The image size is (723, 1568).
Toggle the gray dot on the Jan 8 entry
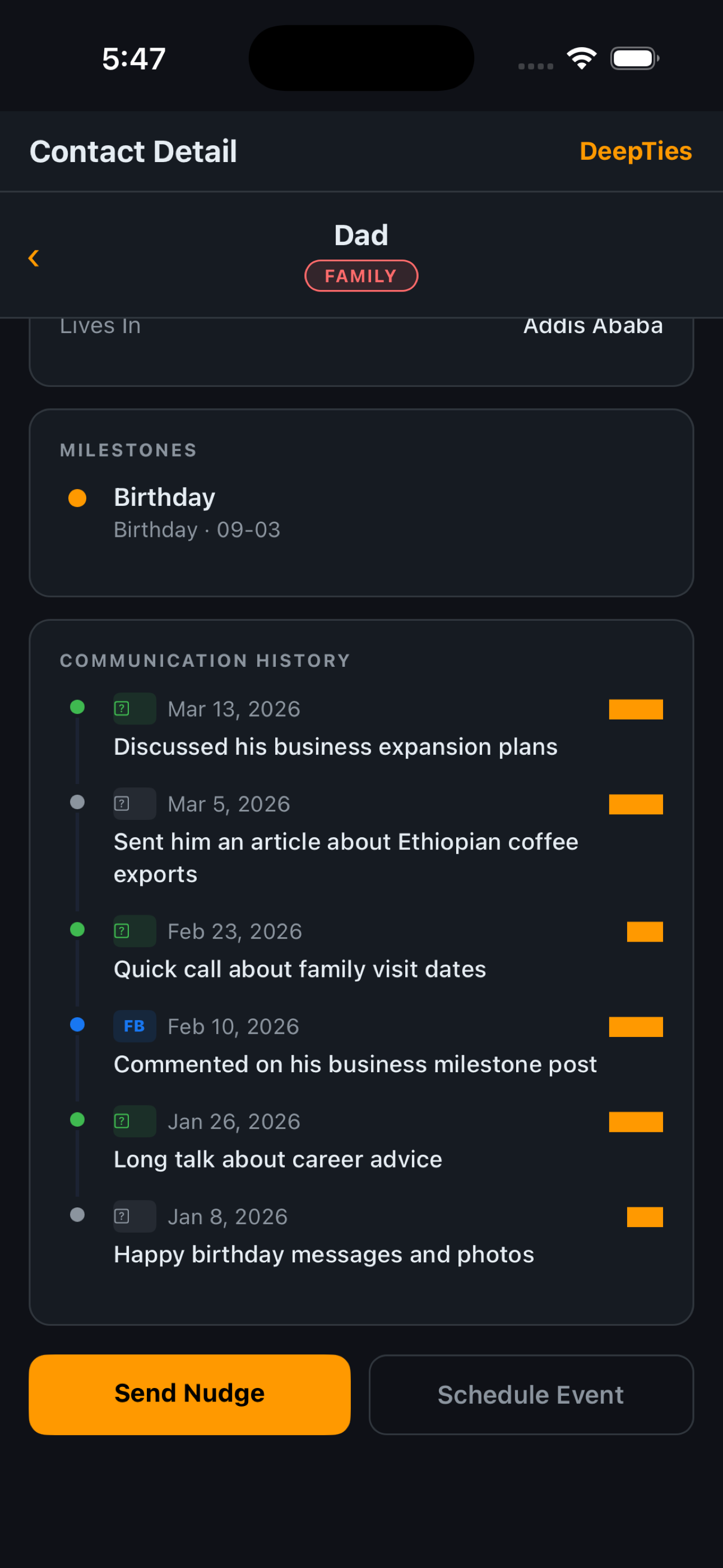(77, 1216)
